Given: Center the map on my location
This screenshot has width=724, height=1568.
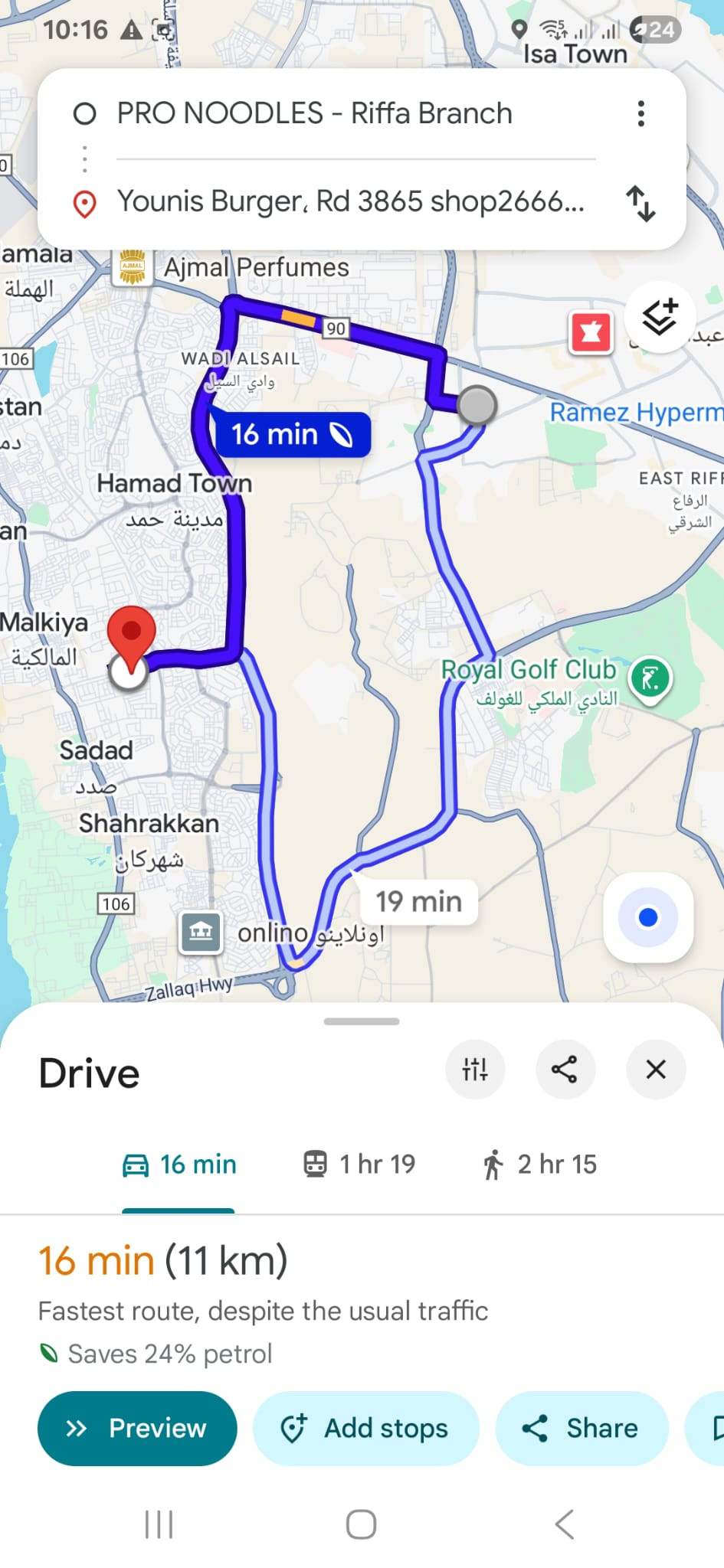Looking at the screenshot, I should pyautogui.click(x=648, y=917).
